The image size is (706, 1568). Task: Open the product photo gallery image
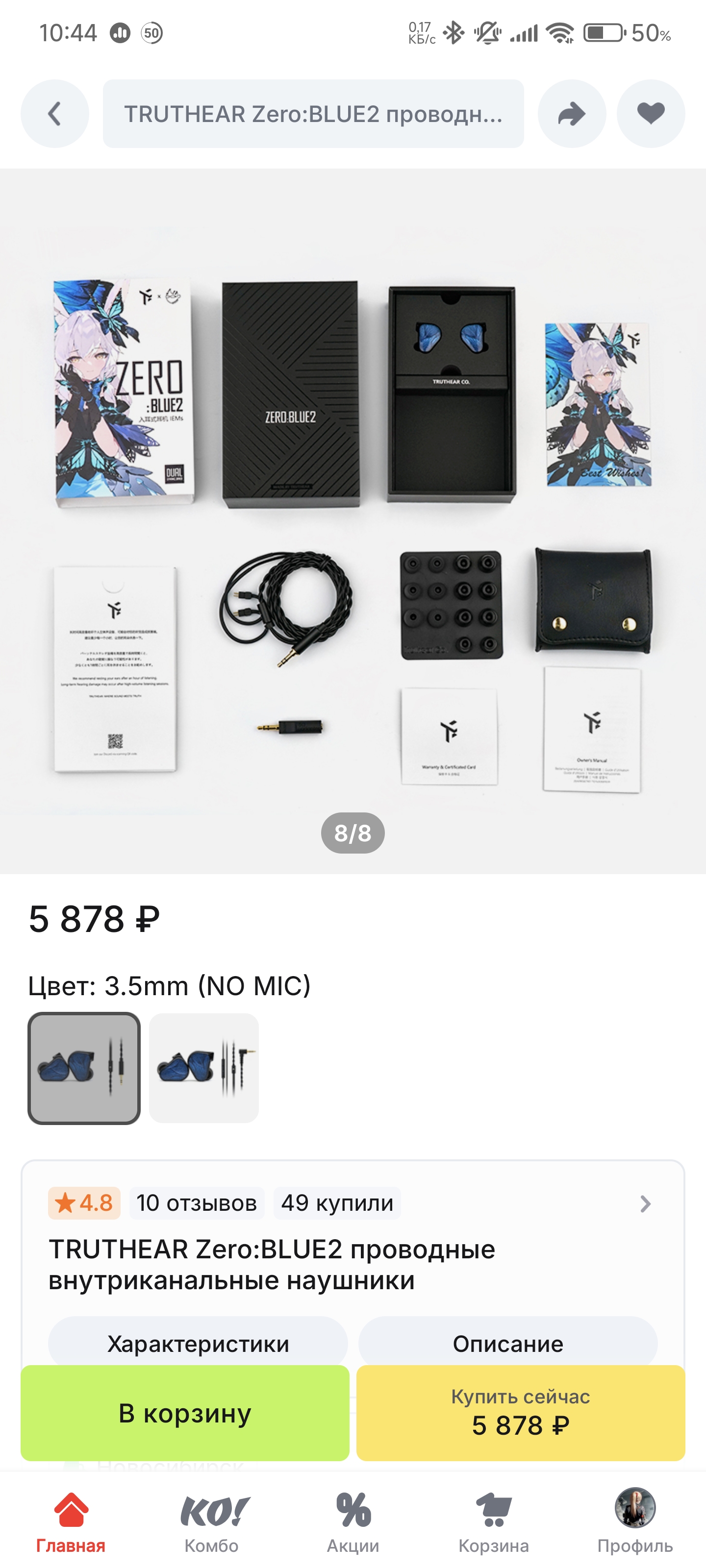point(353,521)
